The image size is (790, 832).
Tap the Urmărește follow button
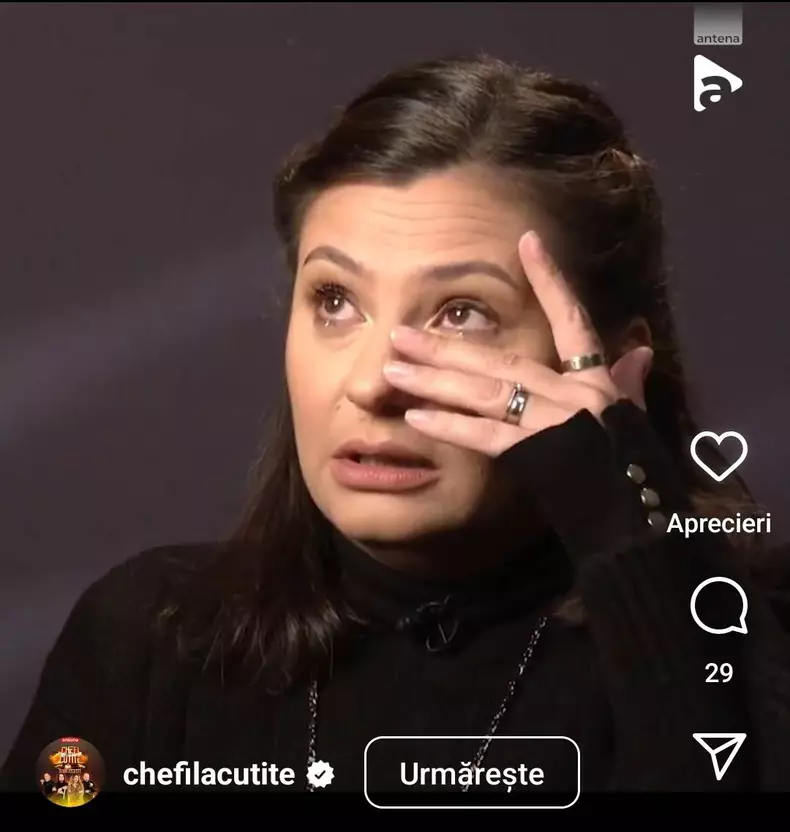[x=472, y=772]
